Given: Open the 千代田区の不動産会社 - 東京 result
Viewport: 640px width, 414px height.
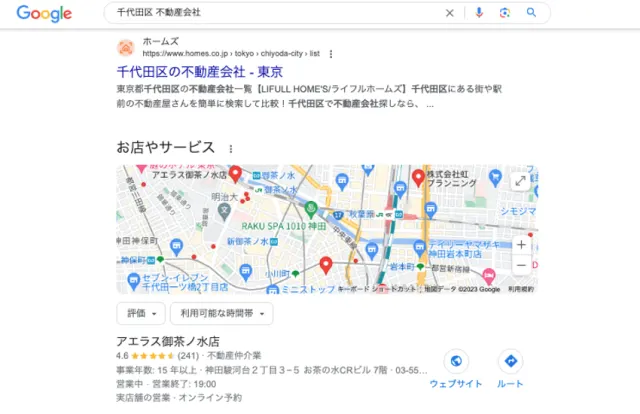Looking at the screenshot, I should pos(199,72).
